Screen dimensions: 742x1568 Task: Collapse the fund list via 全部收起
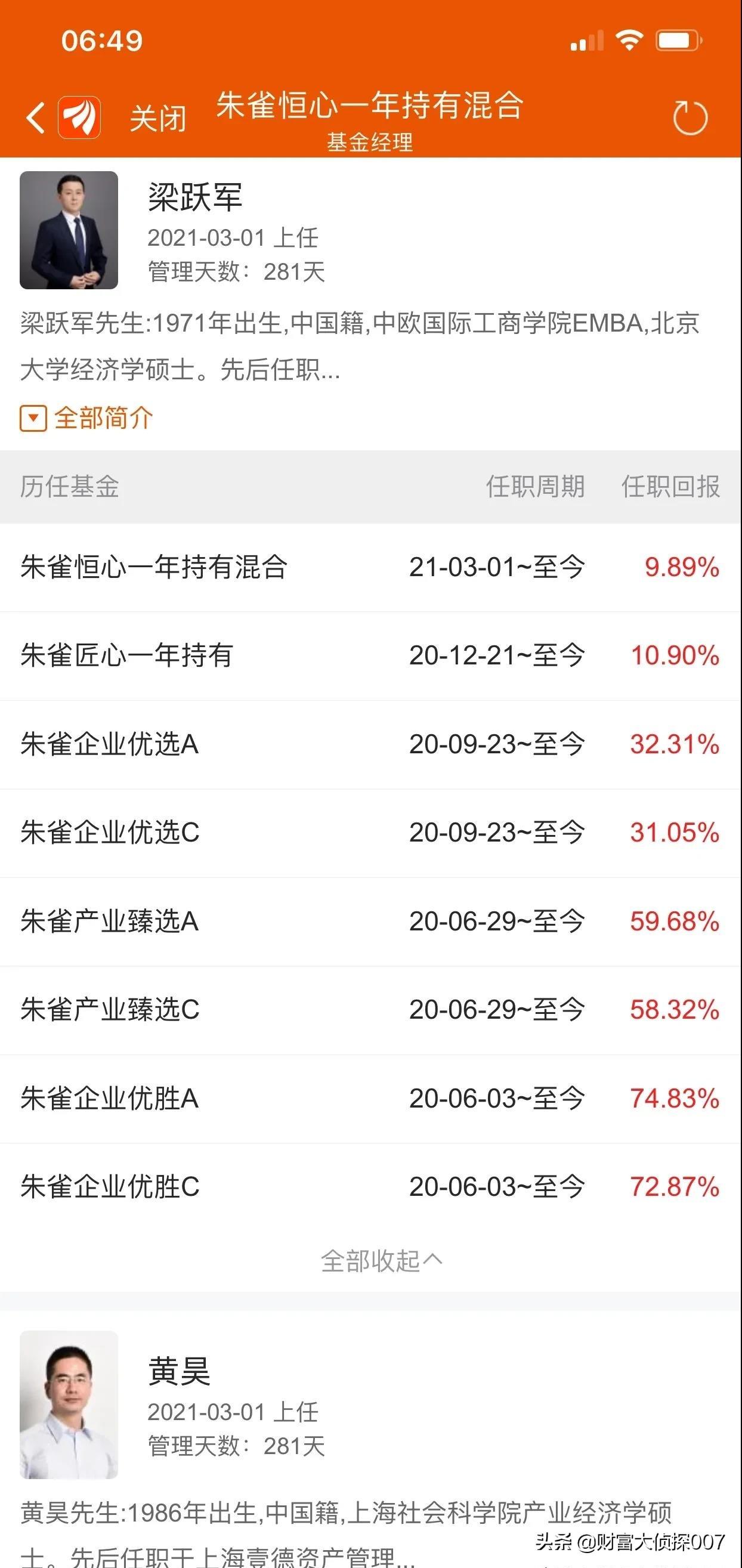pos(381,1261)
